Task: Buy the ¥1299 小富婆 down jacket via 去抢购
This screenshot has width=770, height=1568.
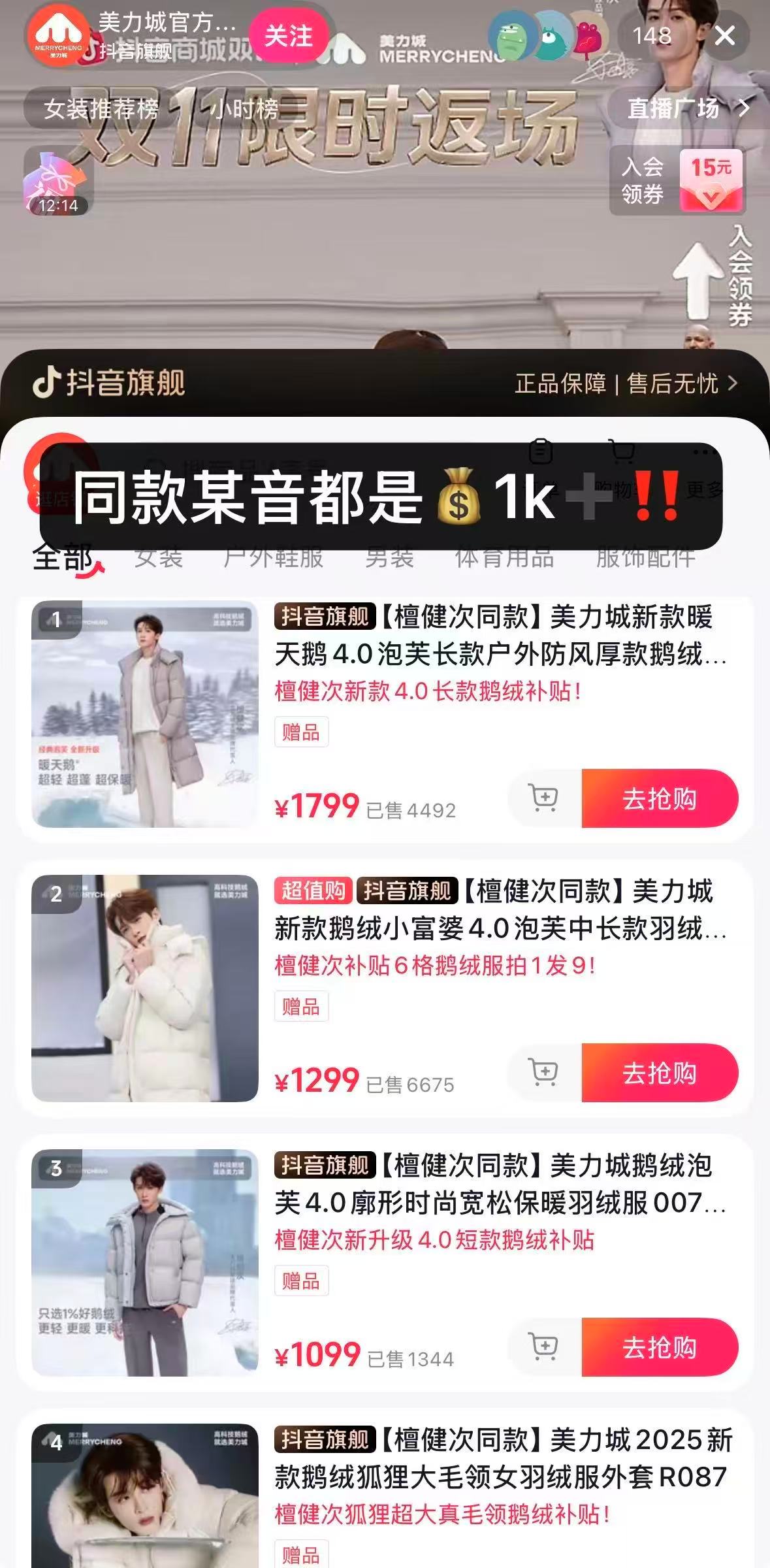Action: pyautogui.click(x=660, y=1073)
